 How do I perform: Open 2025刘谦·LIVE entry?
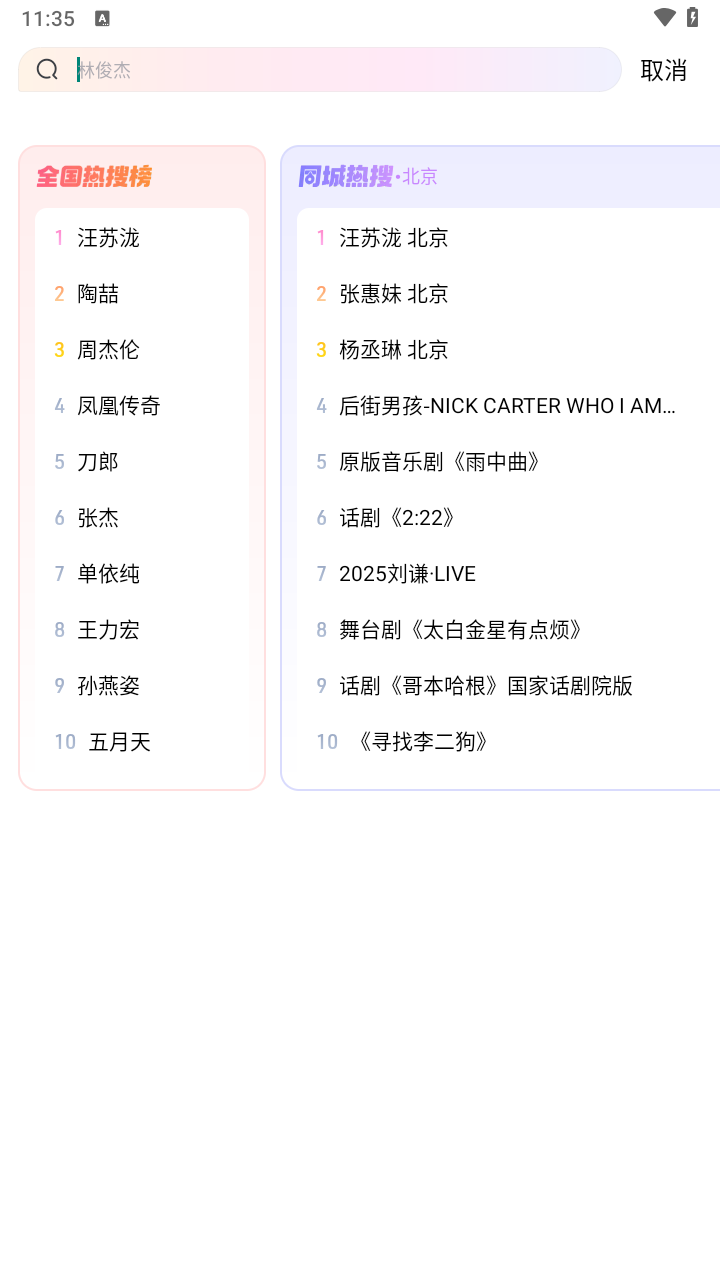(407, 574)
